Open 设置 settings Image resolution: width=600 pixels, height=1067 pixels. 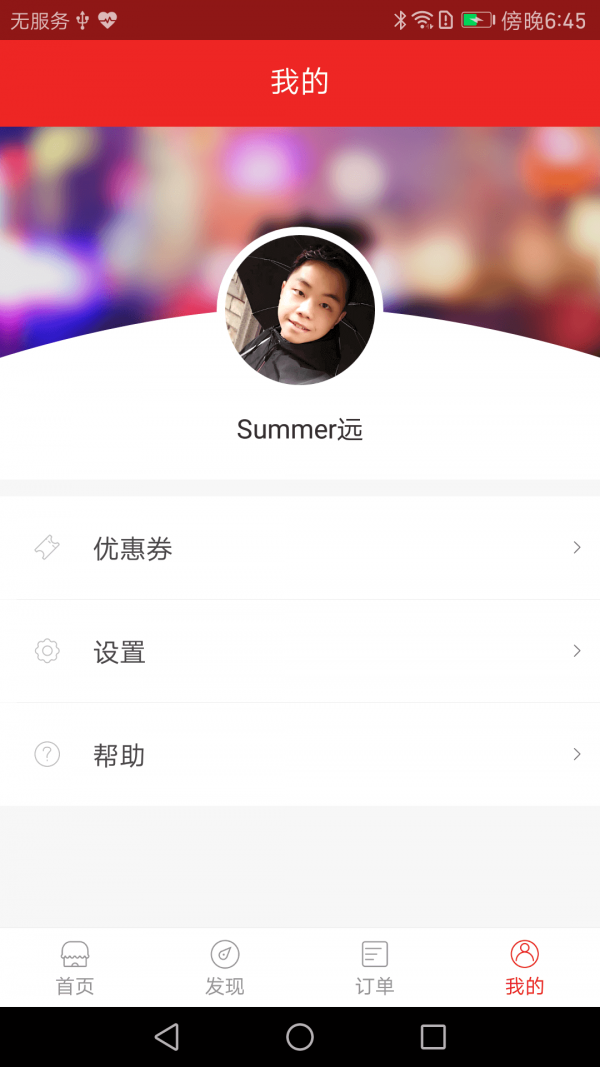pyautogui.click(x=300, y=652)
